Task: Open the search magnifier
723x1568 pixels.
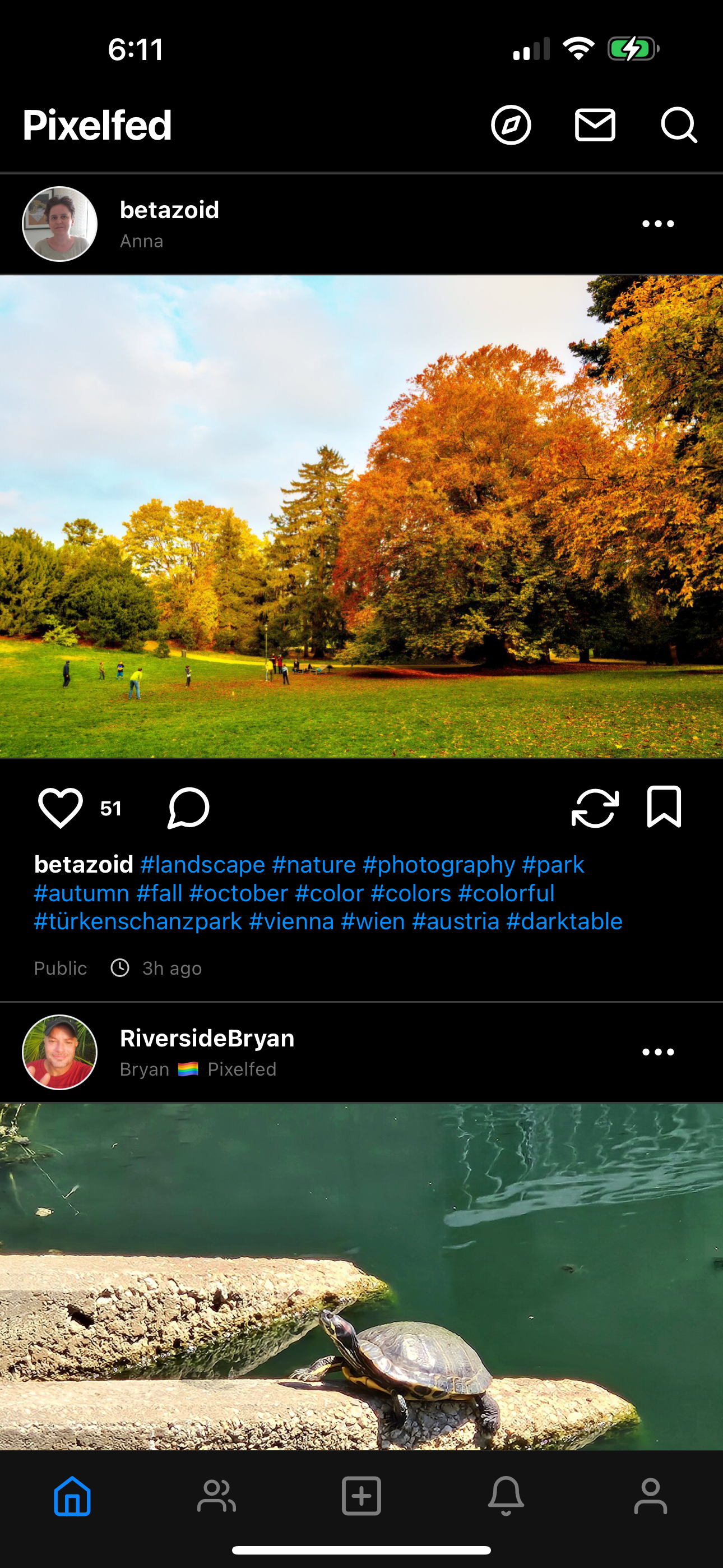Action: [679, 126]
